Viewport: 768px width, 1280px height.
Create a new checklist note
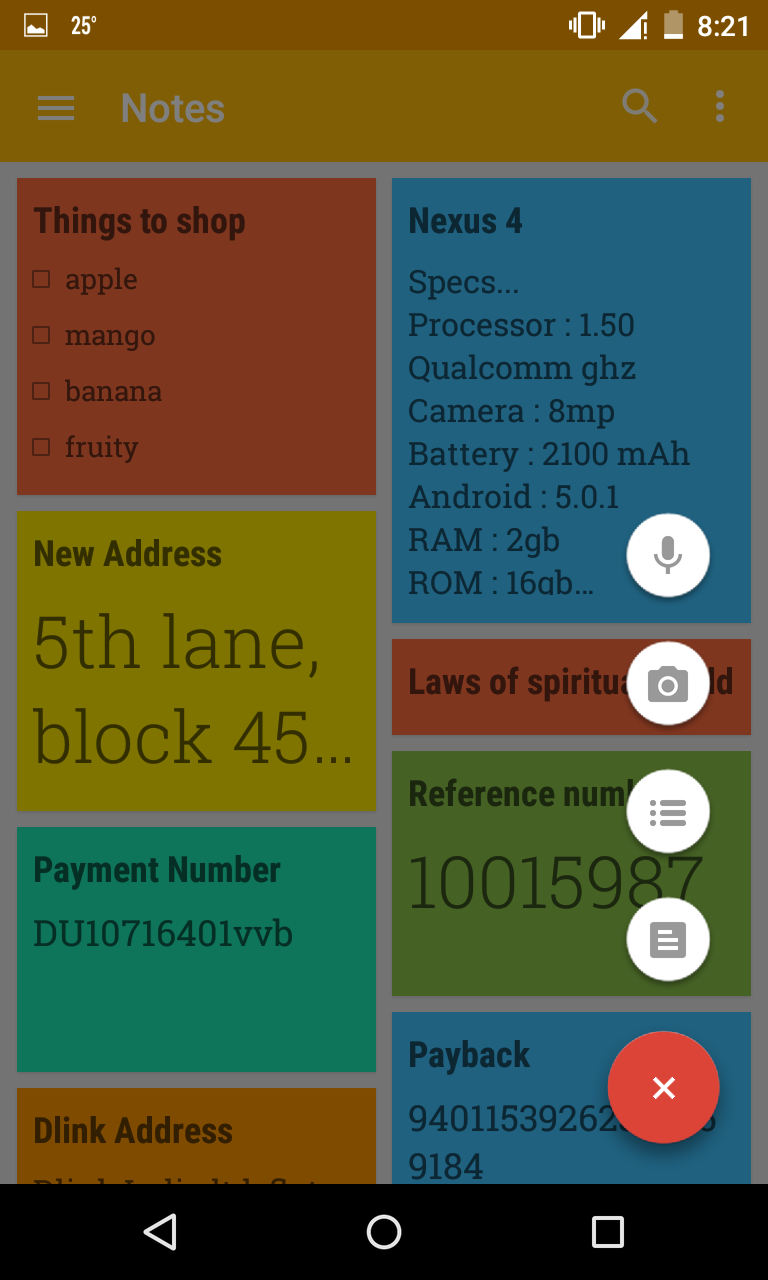[667, 811]
